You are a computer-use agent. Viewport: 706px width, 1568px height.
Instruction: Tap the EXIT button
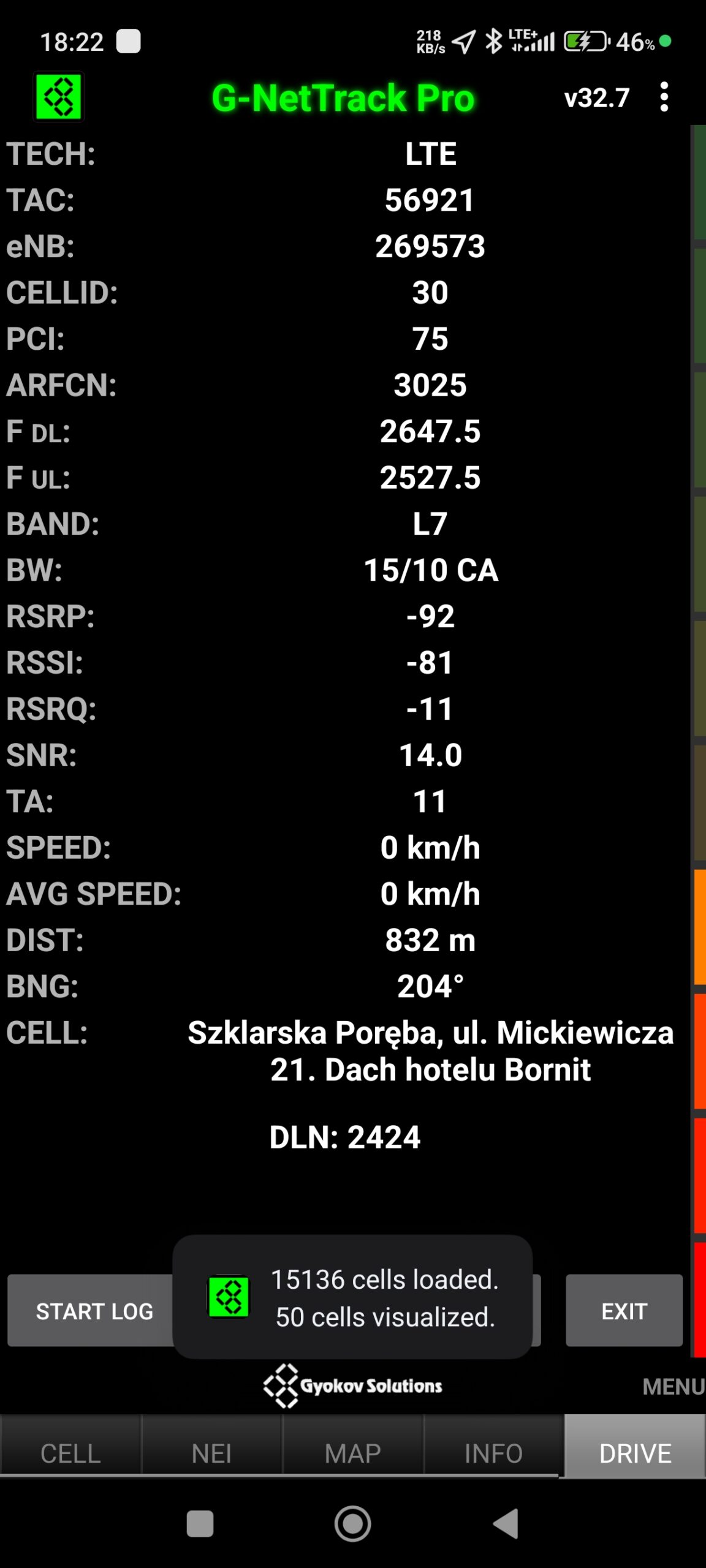[624, 1311]
